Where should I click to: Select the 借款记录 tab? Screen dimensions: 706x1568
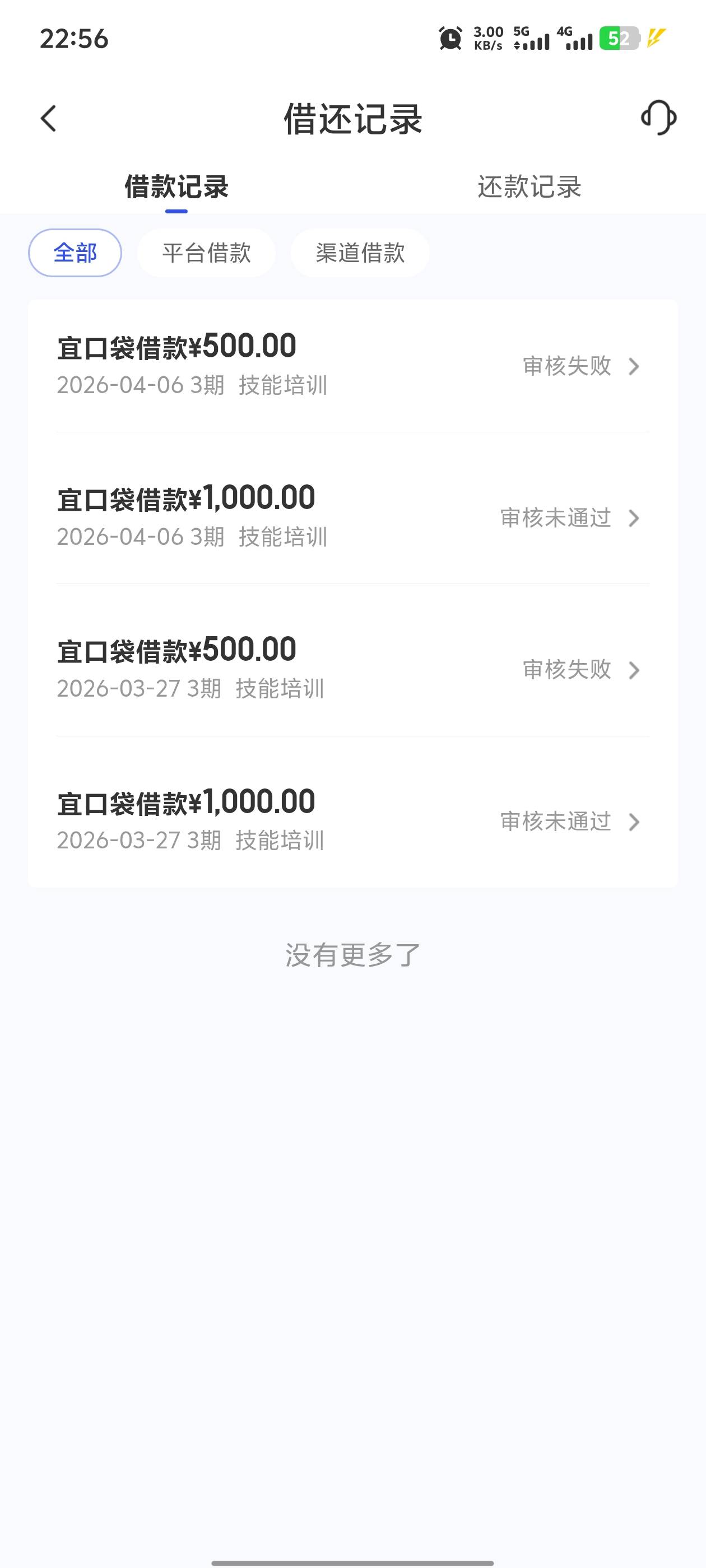point(176,186)
